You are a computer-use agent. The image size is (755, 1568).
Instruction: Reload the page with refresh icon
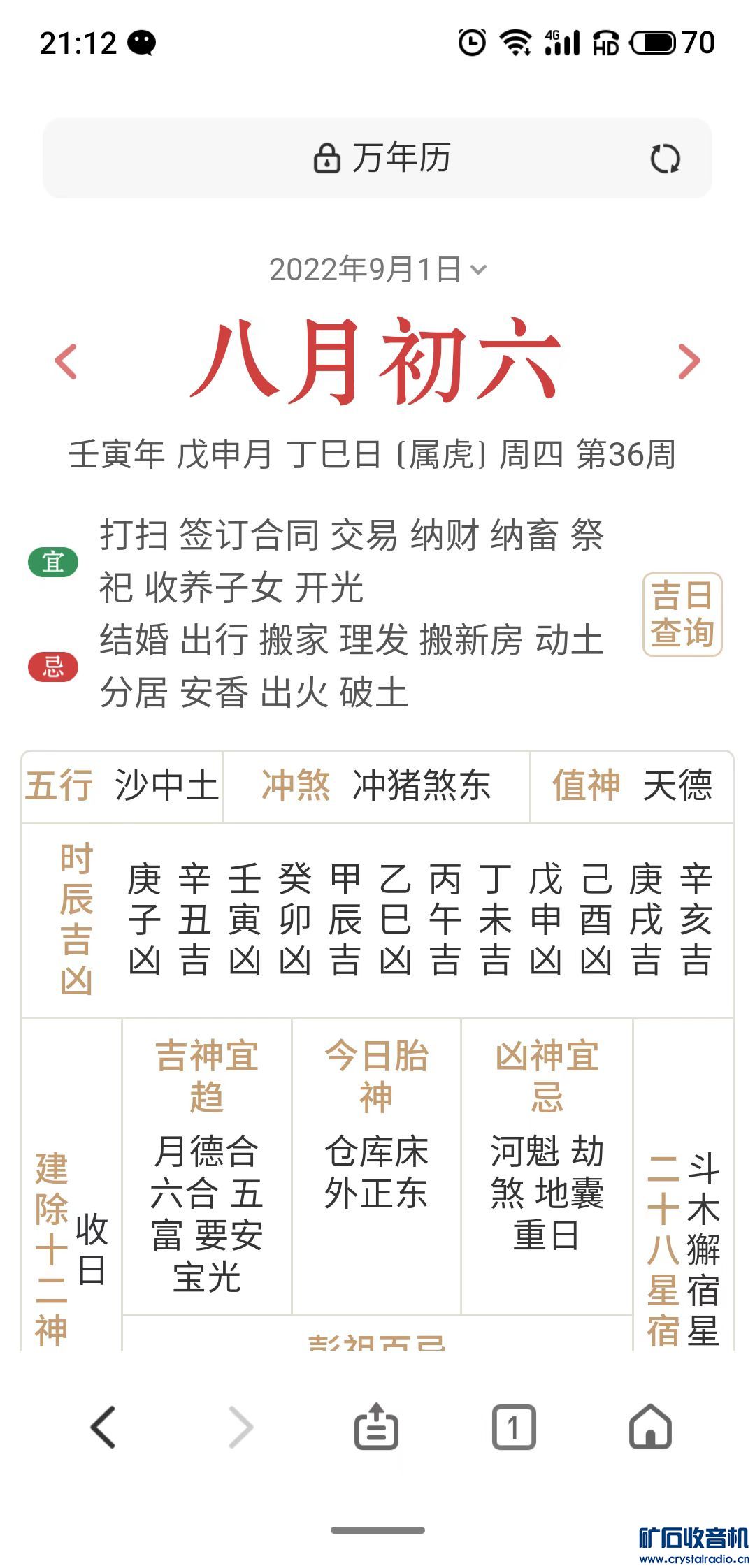click(664, 159)
